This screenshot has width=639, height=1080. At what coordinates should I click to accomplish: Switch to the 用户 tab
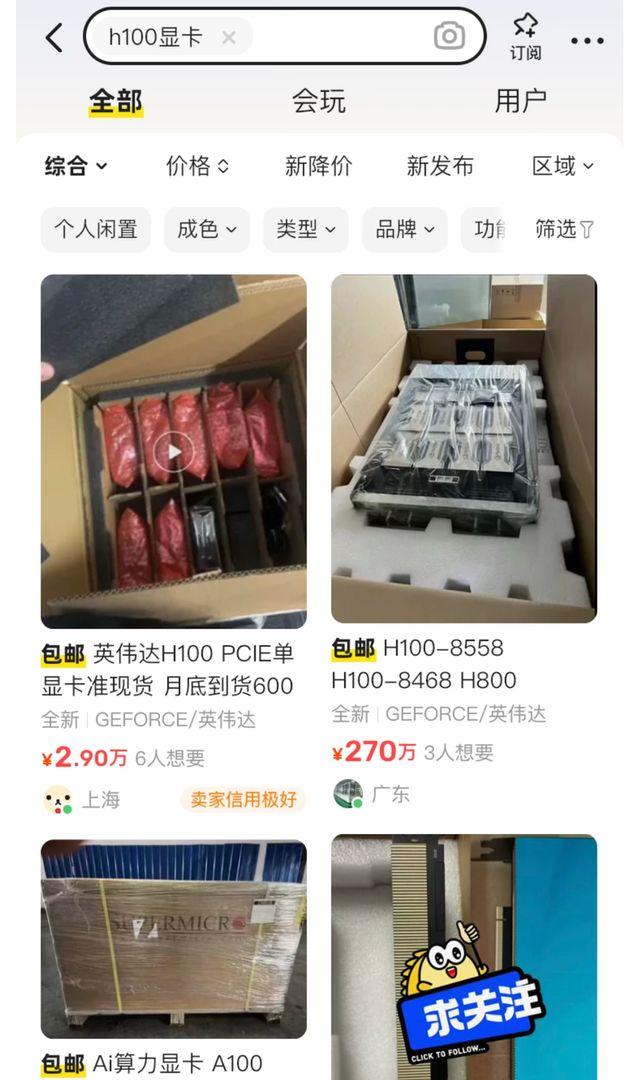[x=520, y=101]
